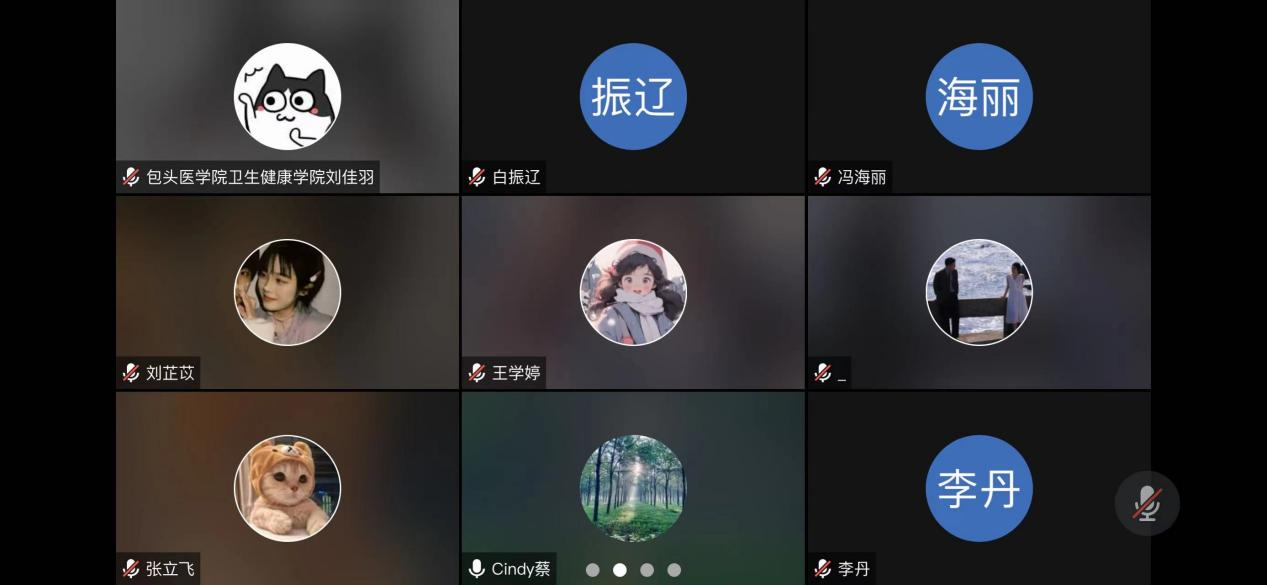Tap 刘芷苡's video tile
Screen dimensions: 1267x585
(287, 292)
